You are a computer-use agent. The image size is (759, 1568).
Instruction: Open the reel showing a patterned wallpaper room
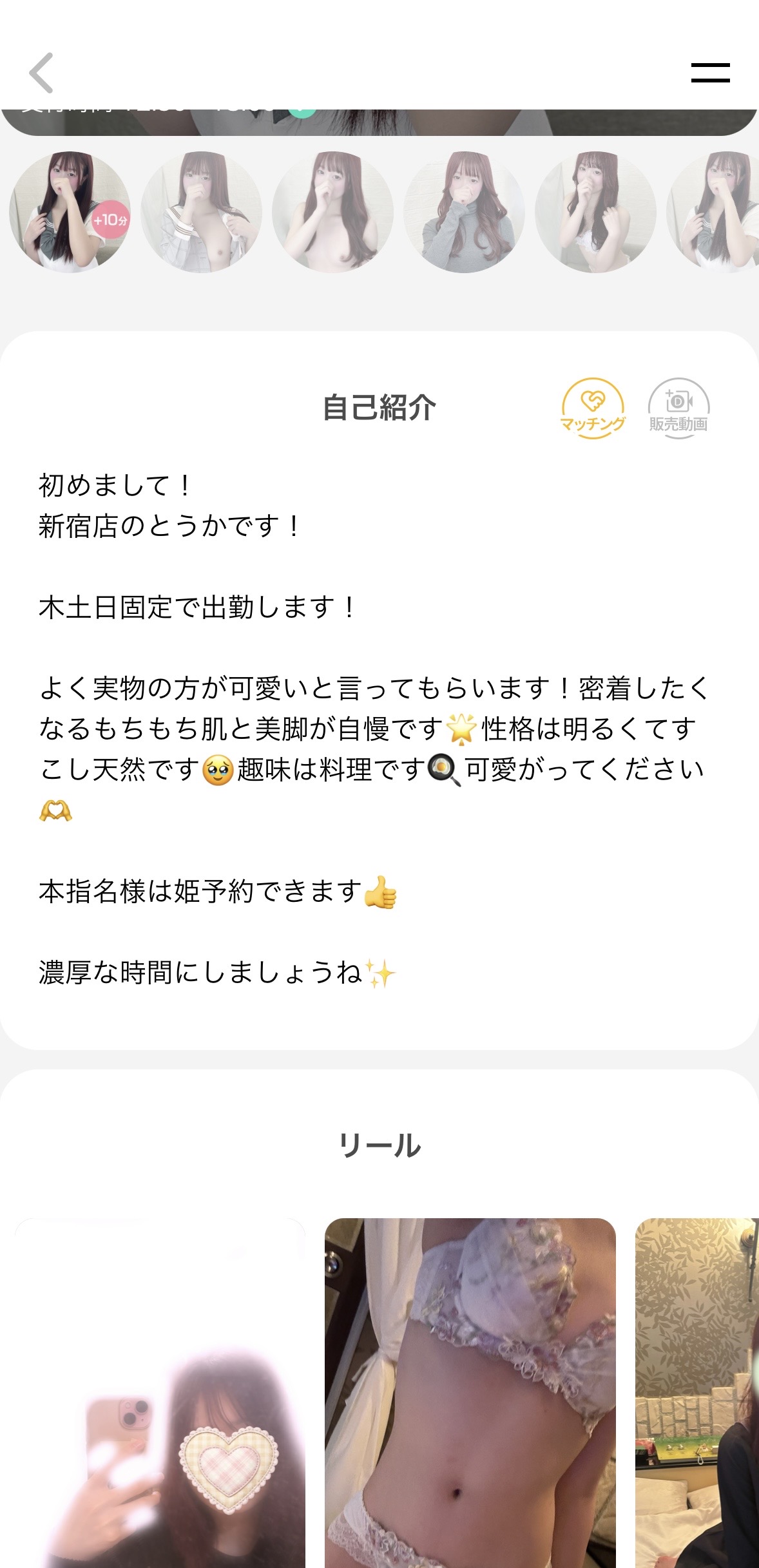[697, 1391]
